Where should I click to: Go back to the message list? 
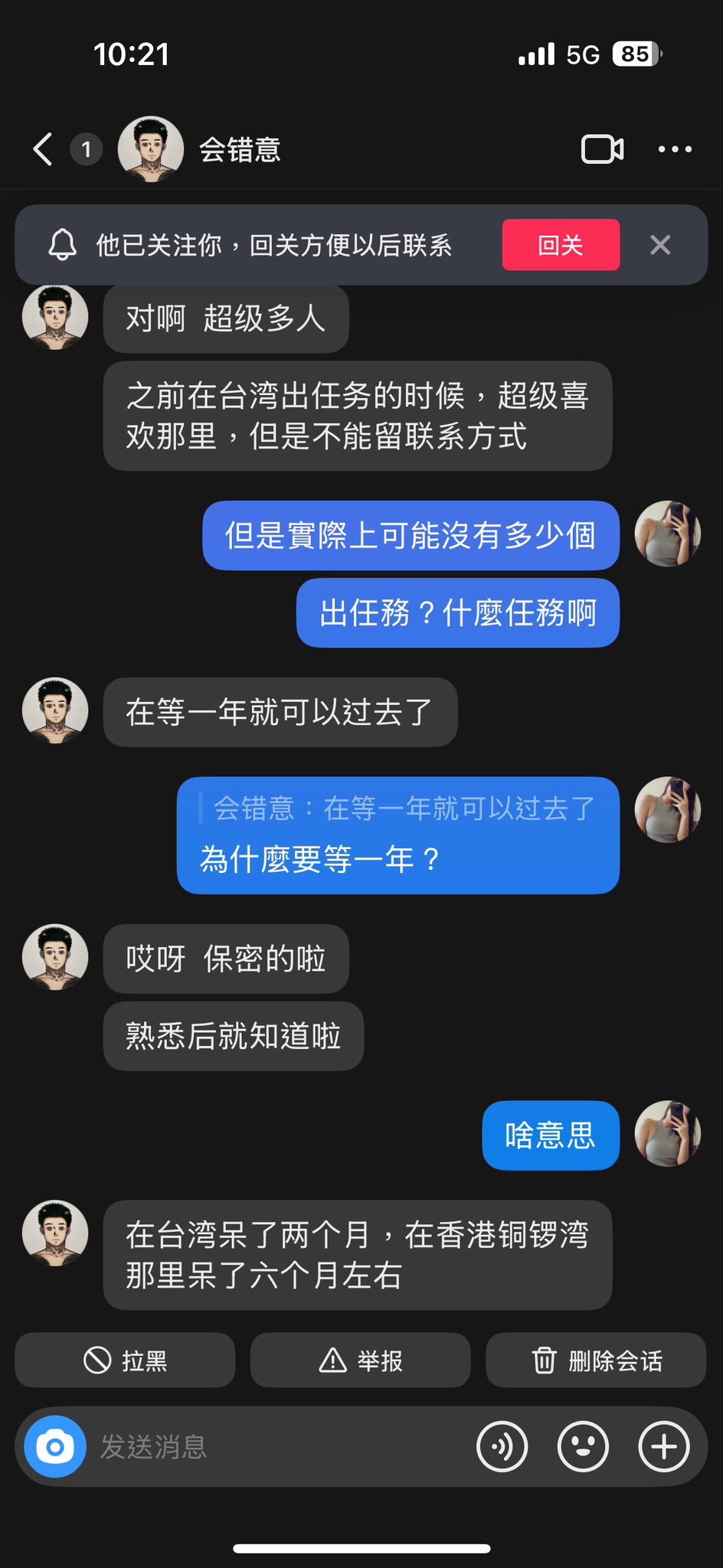click(x=44, y=149)
